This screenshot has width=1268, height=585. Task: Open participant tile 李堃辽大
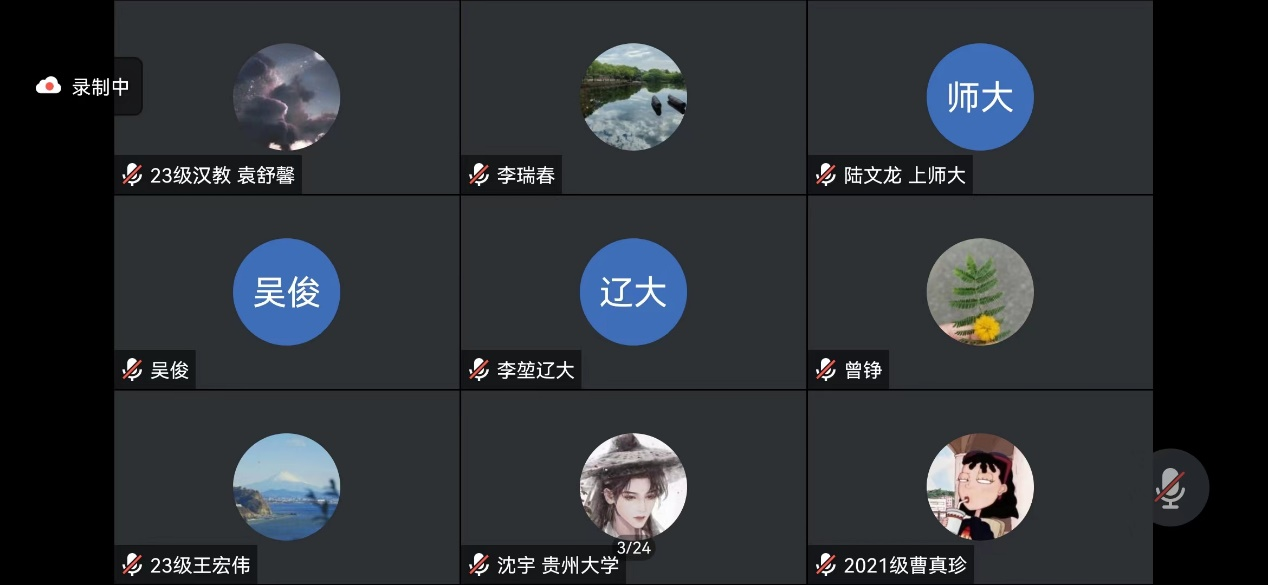click(633, 292)
